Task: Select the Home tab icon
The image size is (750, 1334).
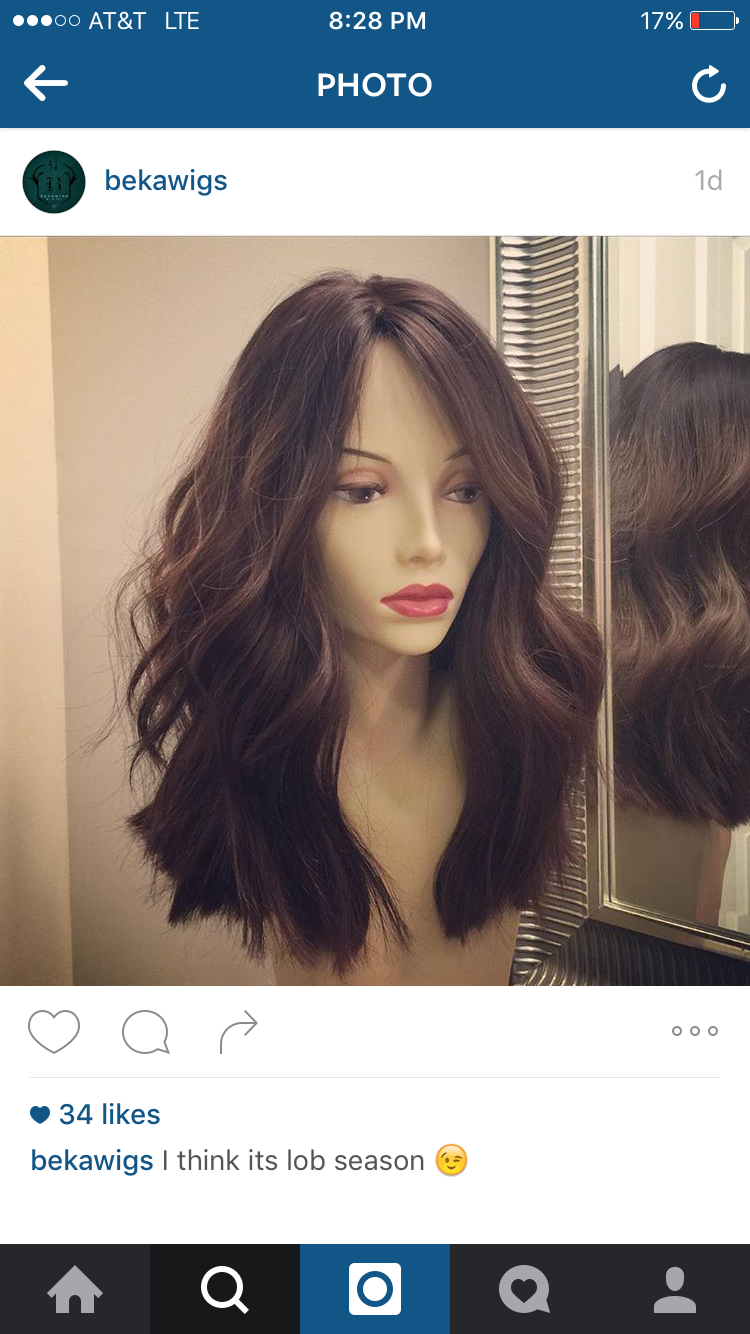Action: click(x=75, y=1289)
